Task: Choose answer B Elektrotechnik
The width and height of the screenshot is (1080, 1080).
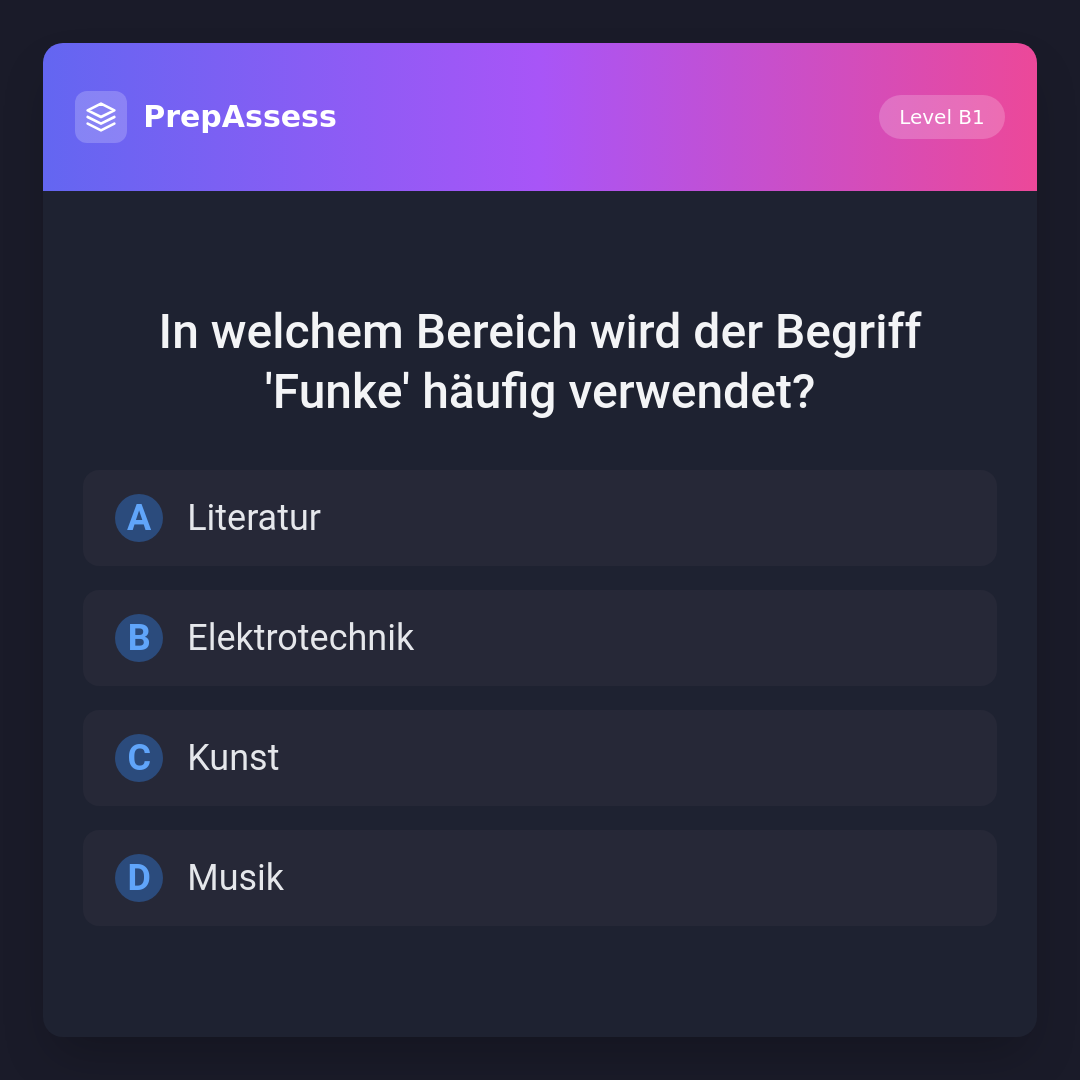Action: 540,638
